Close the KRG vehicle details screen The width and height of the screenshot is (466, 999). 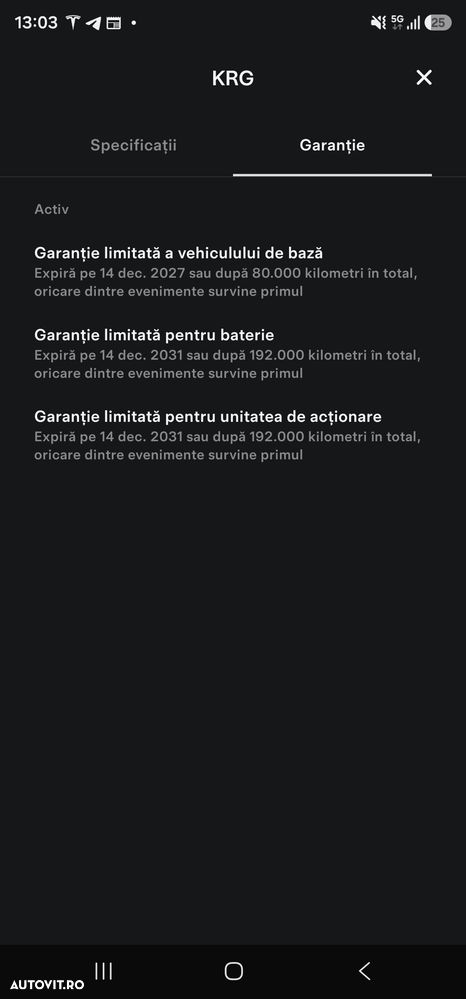click(424, 78)
